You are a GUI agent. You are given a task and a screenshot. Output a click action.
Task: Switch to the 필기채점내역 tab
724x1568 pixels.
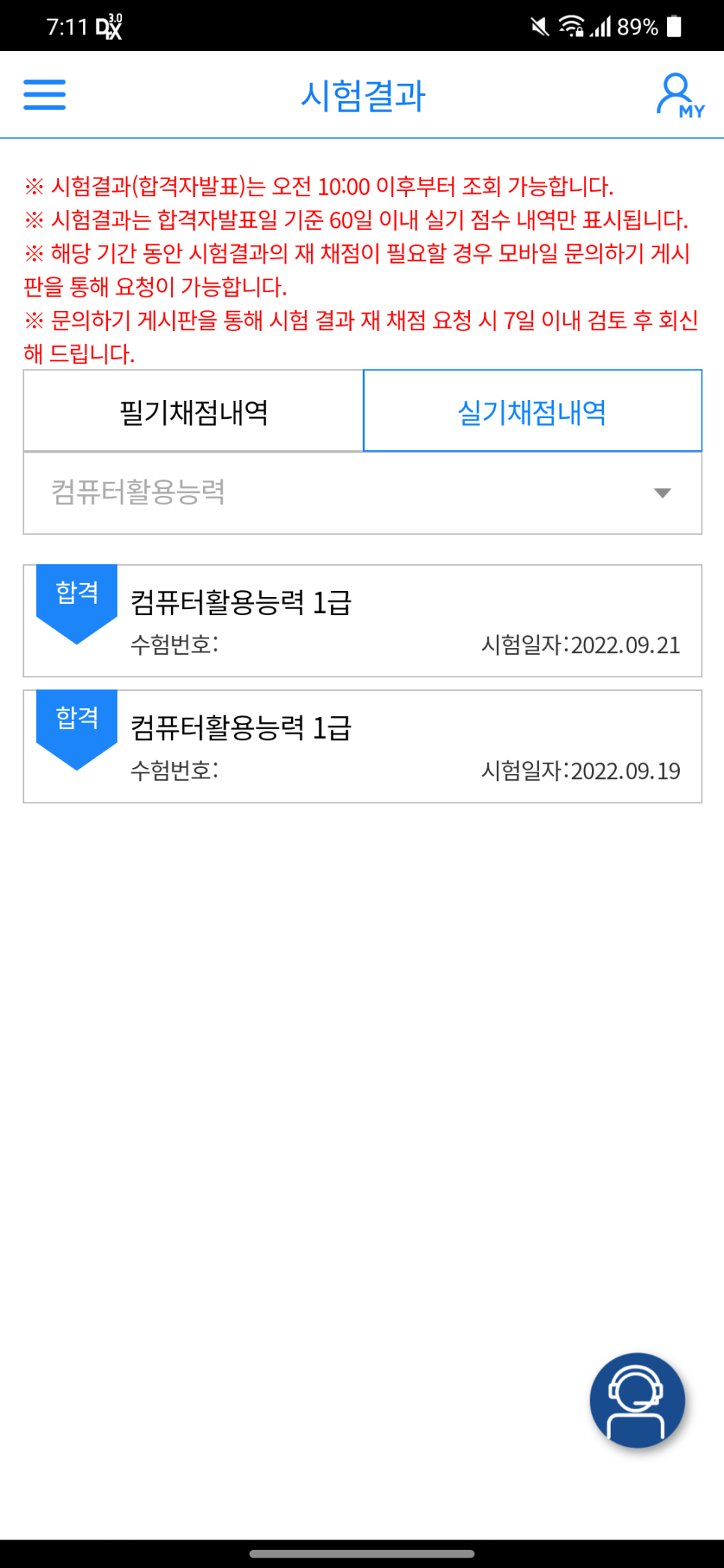[193, 411]
